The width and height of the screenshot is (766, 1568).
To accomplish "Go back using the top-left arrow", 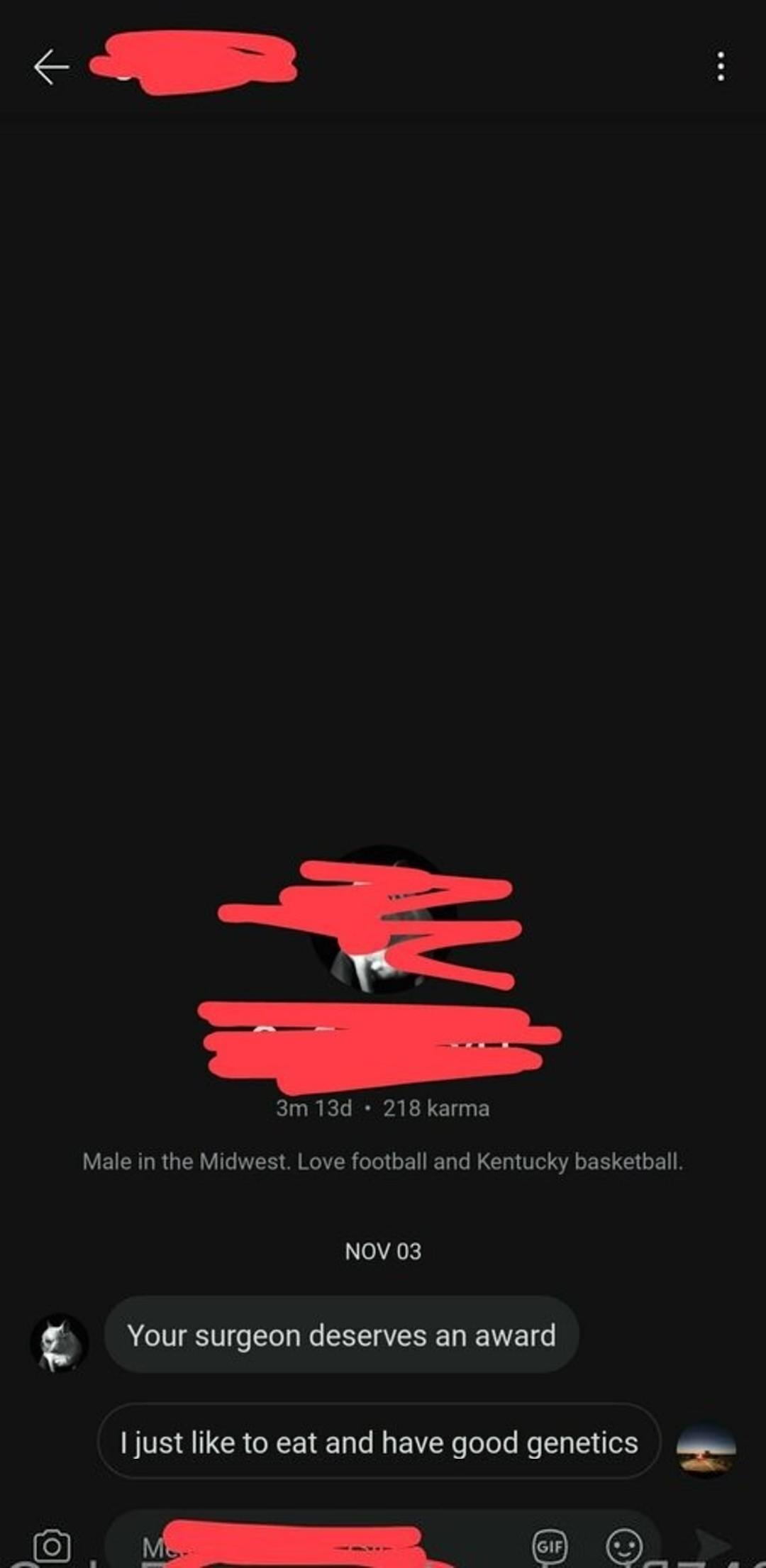I will click(51, 67).
